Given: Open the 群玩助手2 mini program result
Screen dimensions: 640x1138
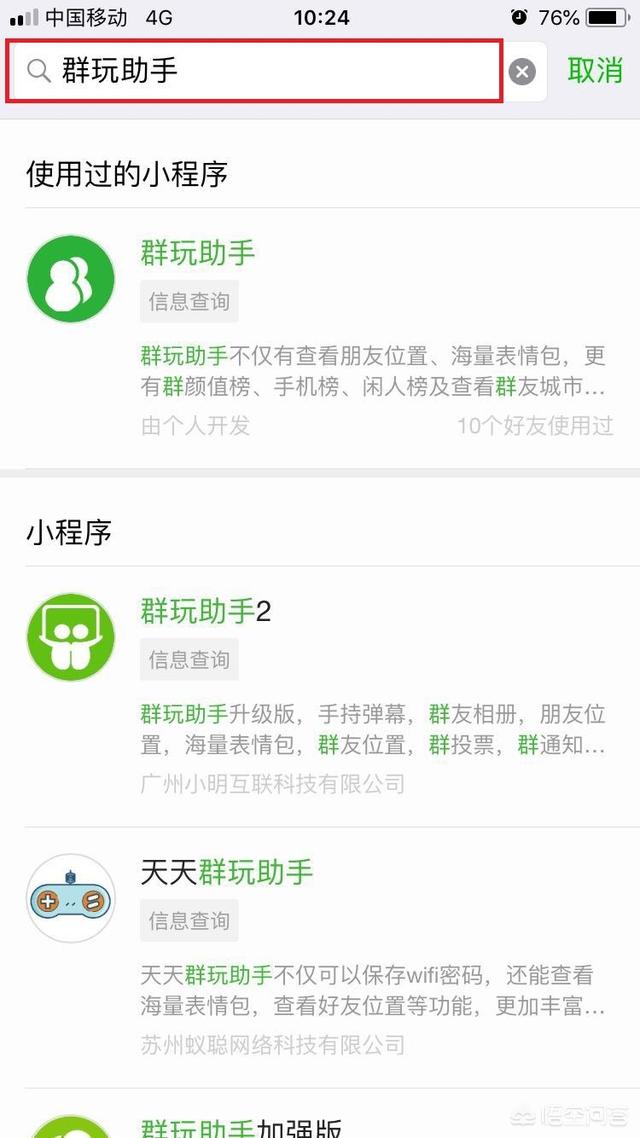Looking at the screenshot, I should point(320,696).
